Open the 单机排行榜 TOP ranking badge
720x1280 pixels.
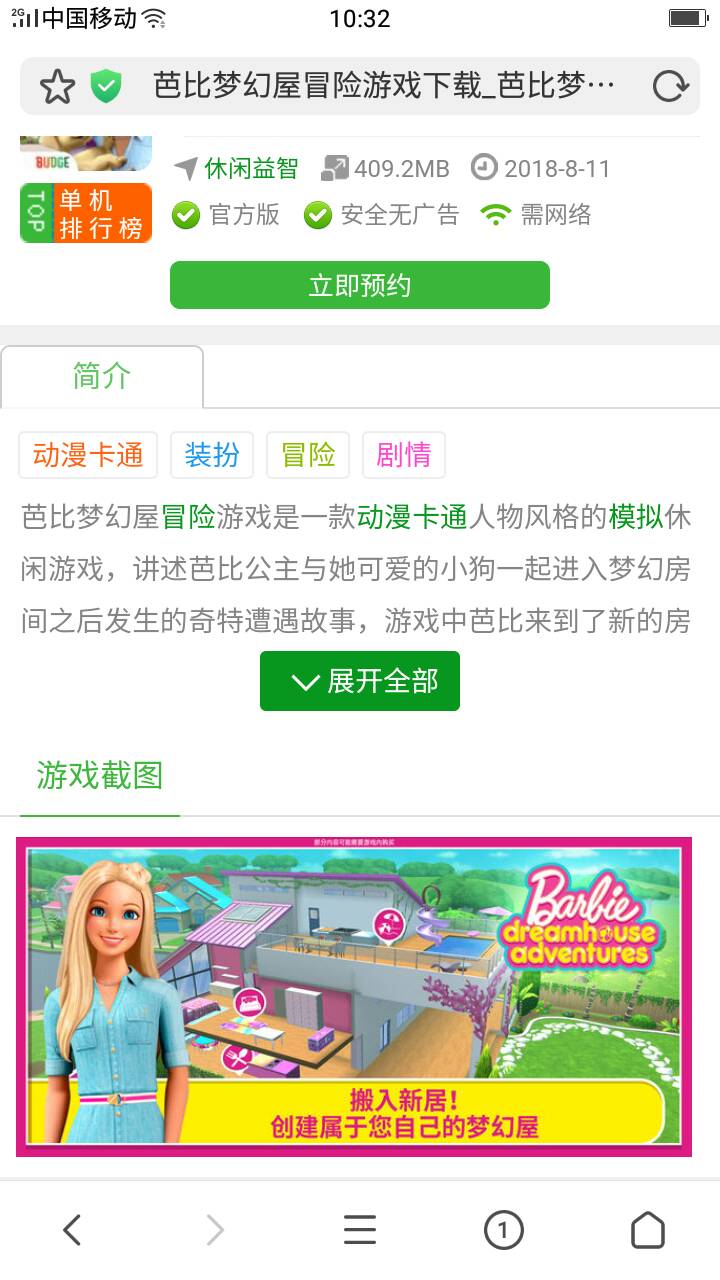(86, 213)
